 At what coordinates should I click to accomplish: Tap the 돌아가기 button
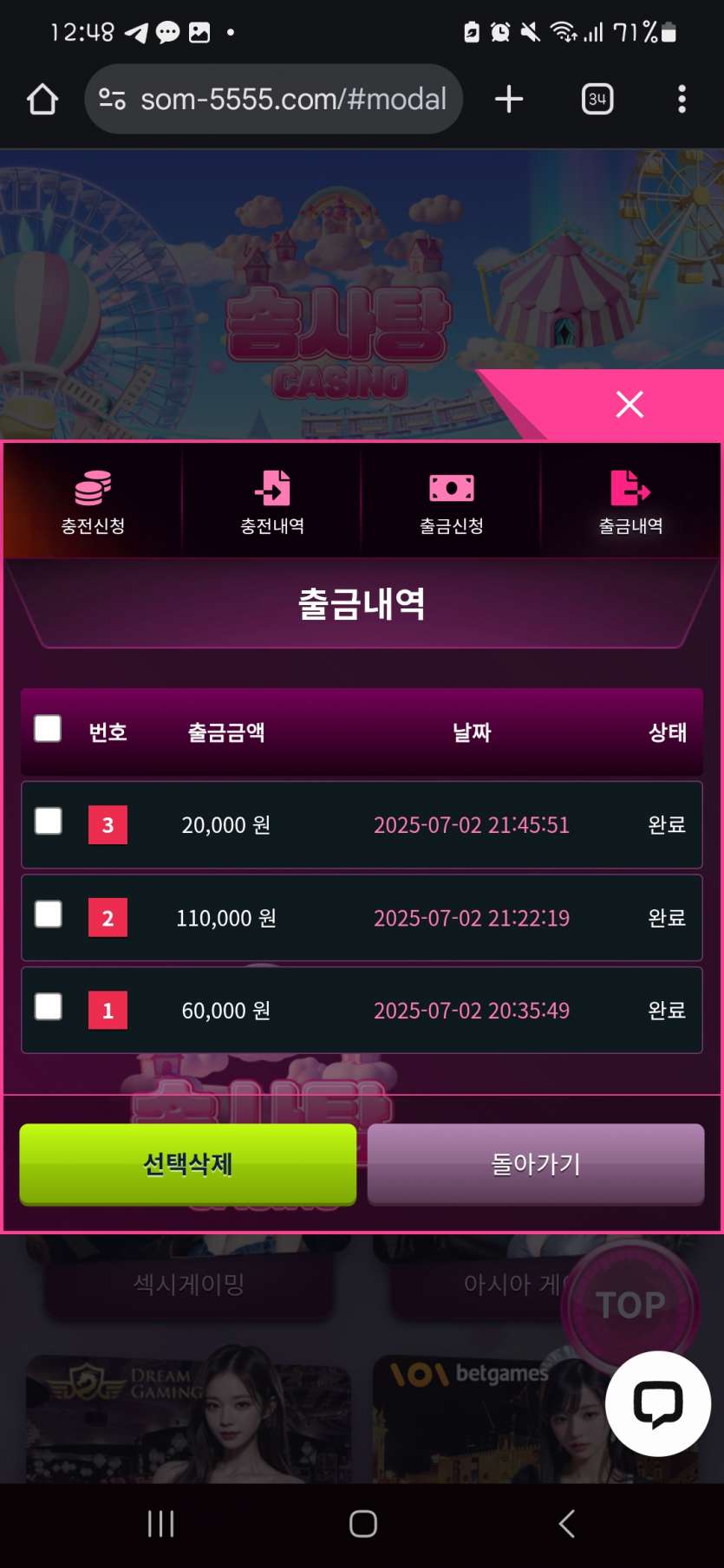(x=536, y=1163)
